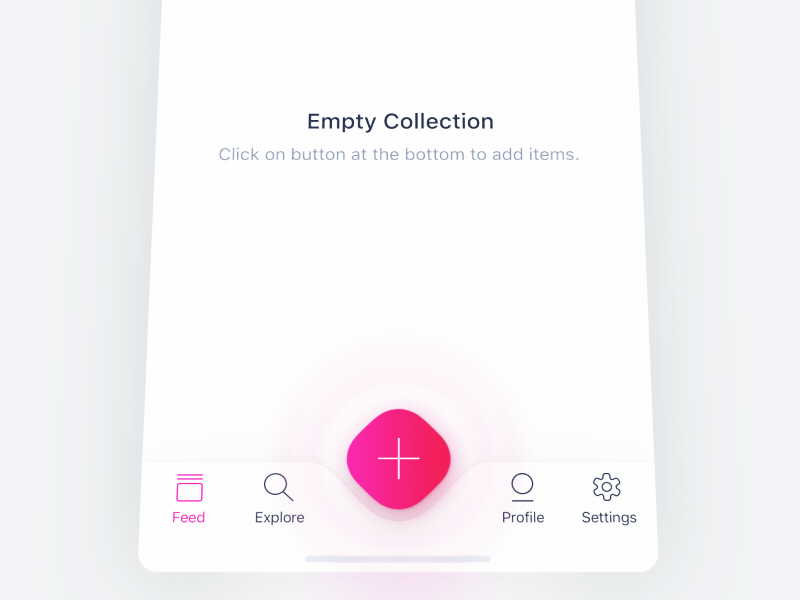Switch to the Feed tab

tap(189, 498)
